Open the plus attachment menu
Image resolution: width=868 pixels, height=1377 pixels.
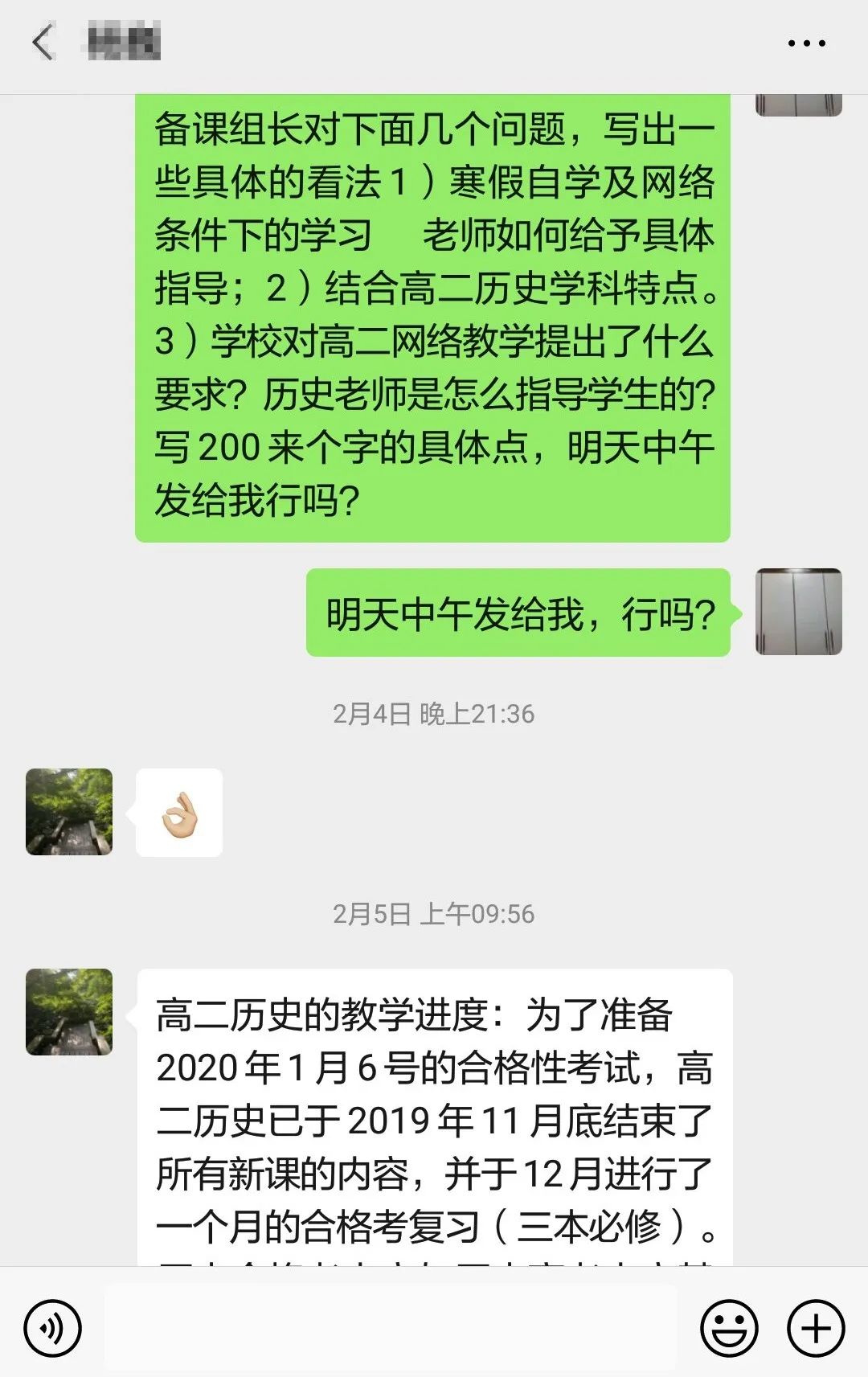click(x=815, y=1328)
